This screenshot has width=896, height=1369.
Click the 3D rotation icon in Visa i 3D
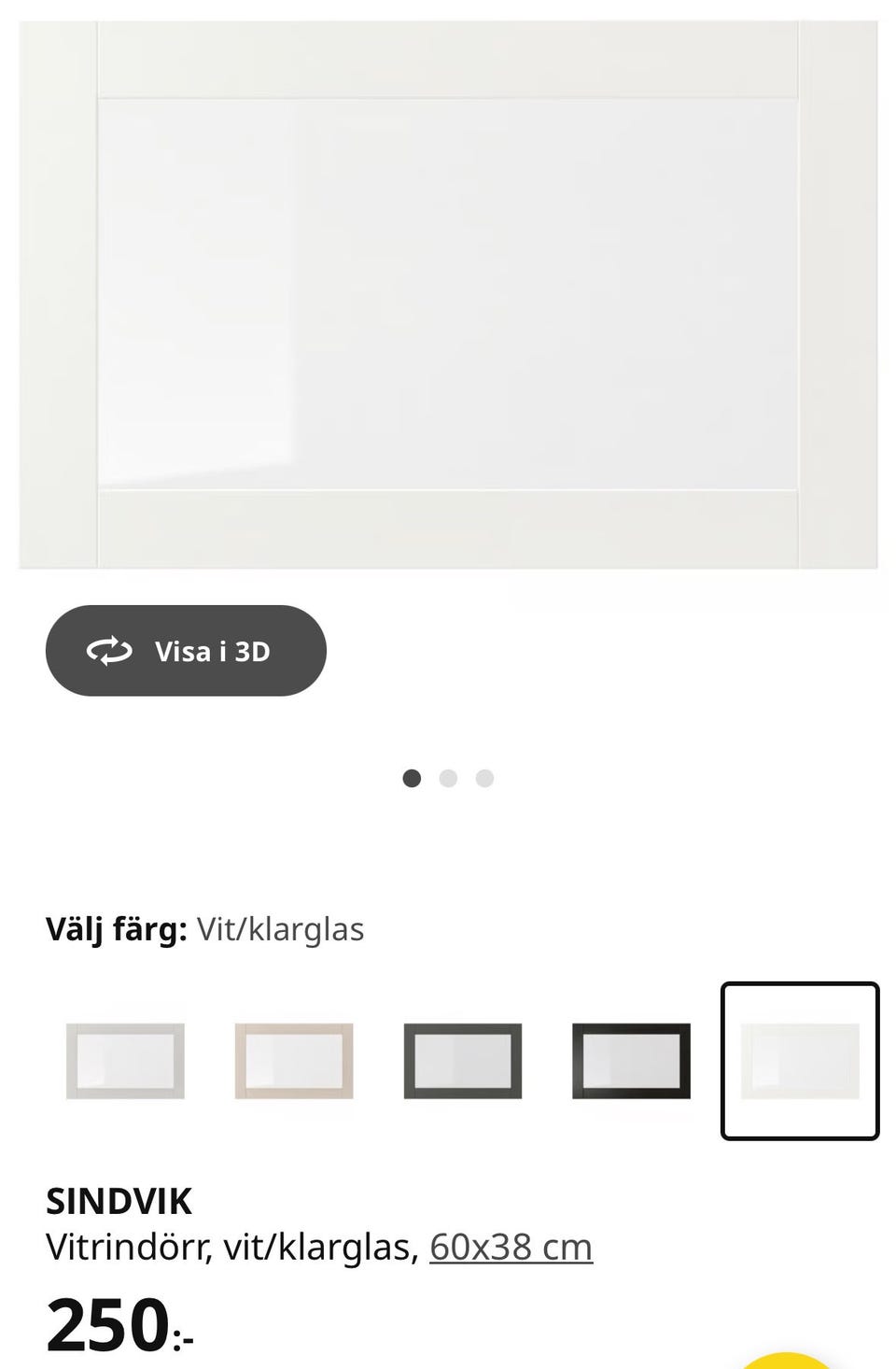pos(109,651)
